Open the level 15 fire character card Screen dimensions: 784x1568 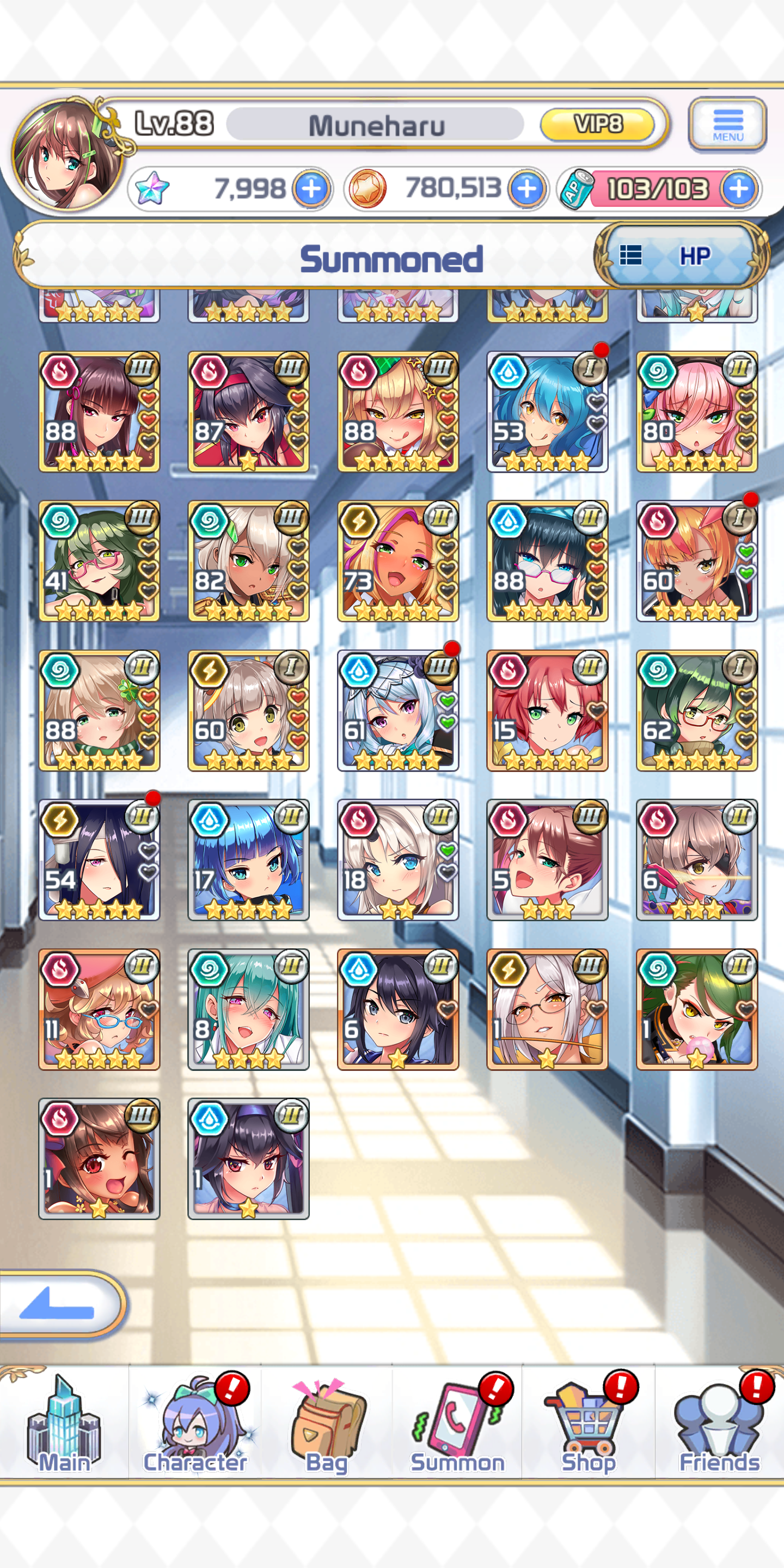coord(547,710)
